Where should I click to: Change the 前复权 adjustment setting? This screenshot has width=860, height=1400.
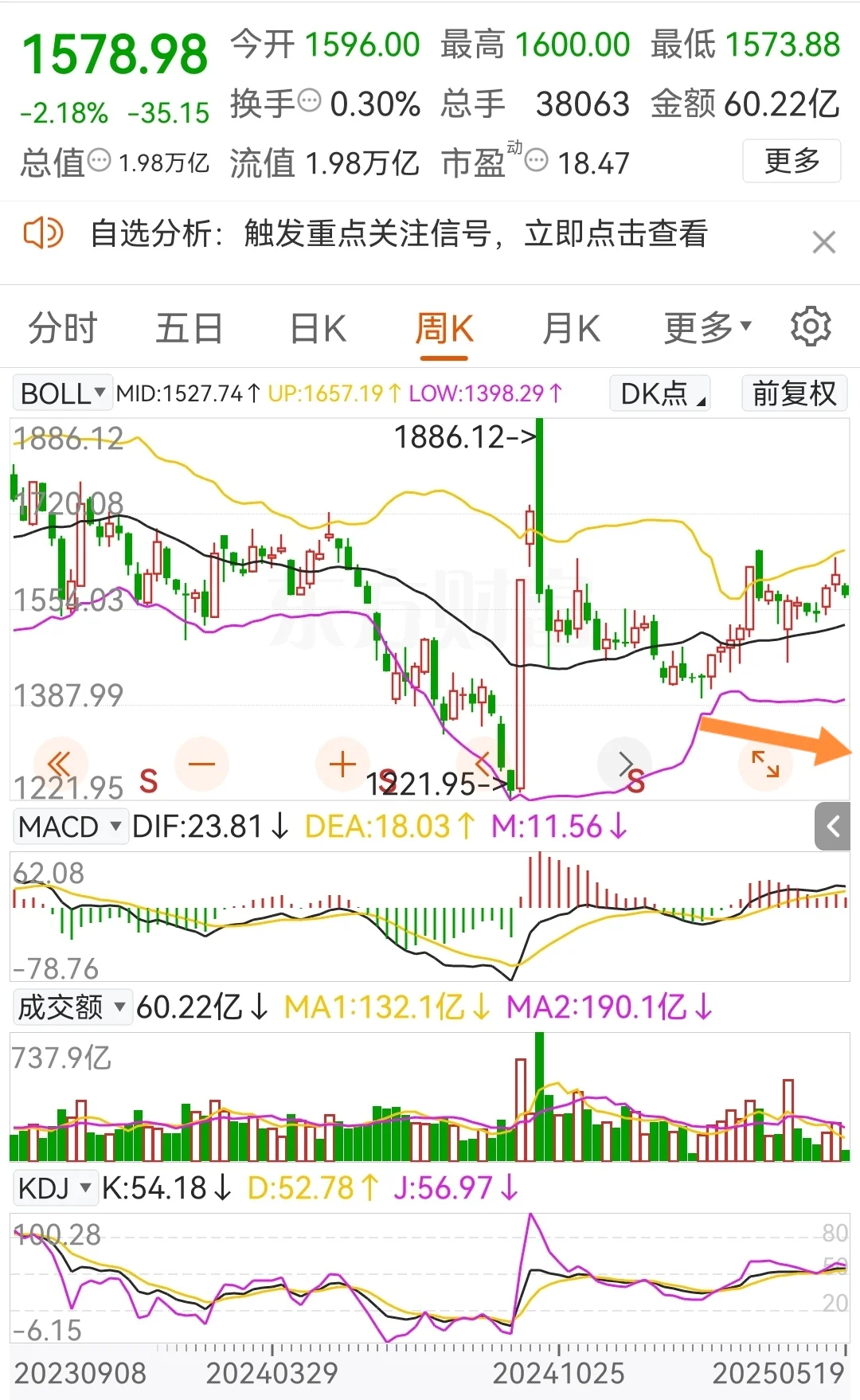coord(794,393)
